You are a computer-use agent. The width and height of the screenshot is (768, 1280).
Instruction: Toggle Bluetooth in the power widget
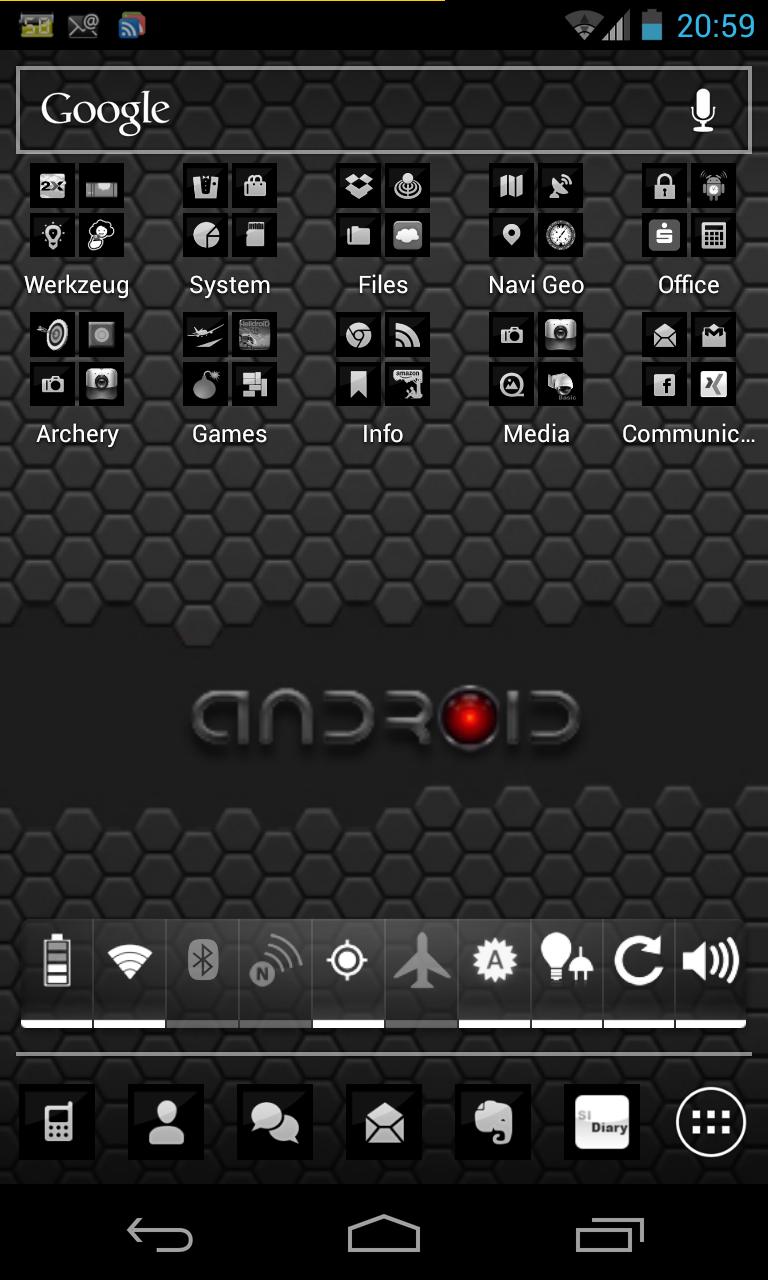pyautogui.click(x=203, y=972)
